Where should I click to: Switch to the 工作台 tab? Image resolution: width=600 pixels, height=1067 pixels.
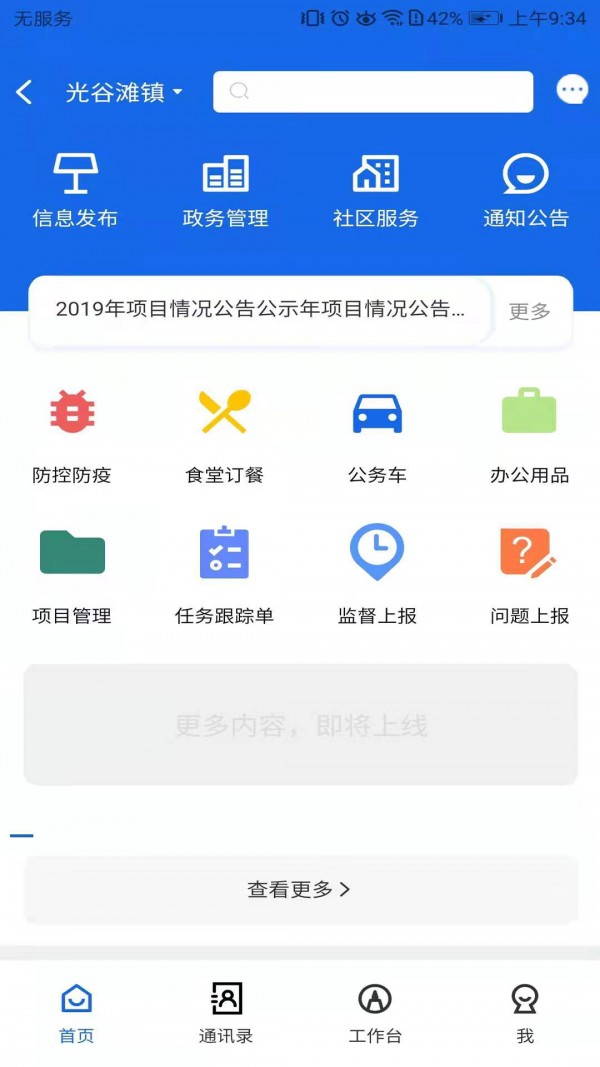point(375,1012)
